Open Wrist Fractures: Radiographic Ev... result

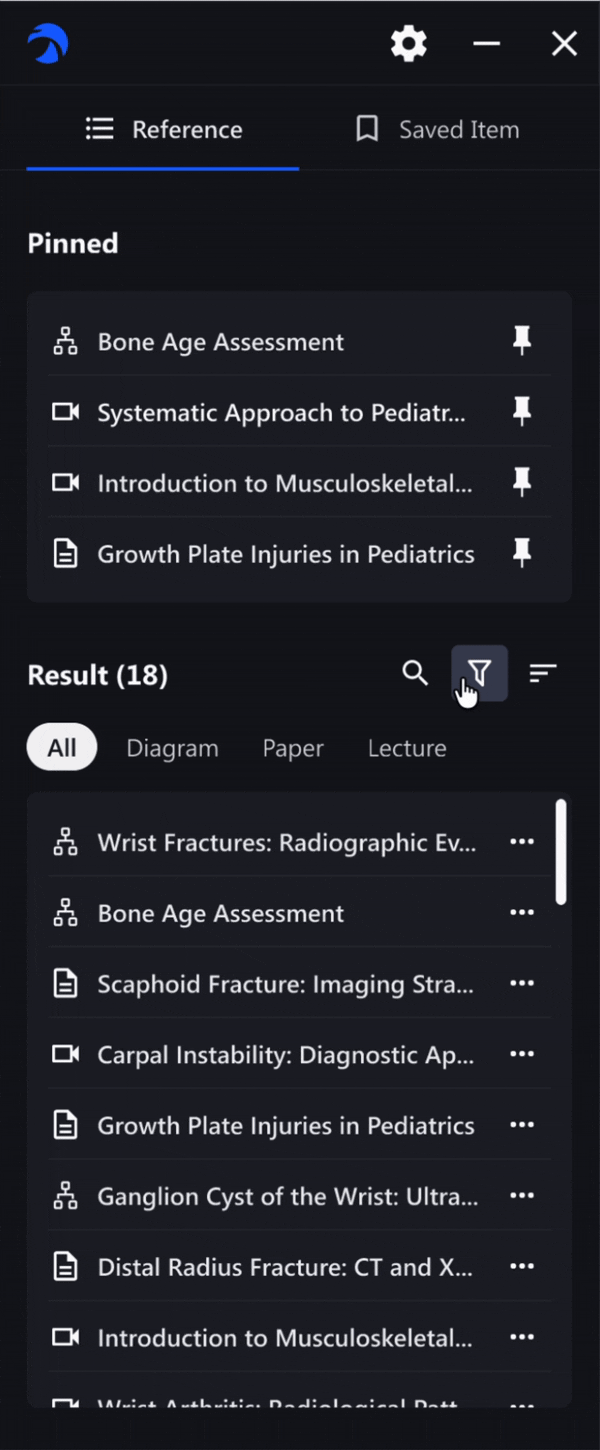click(286, 843)
